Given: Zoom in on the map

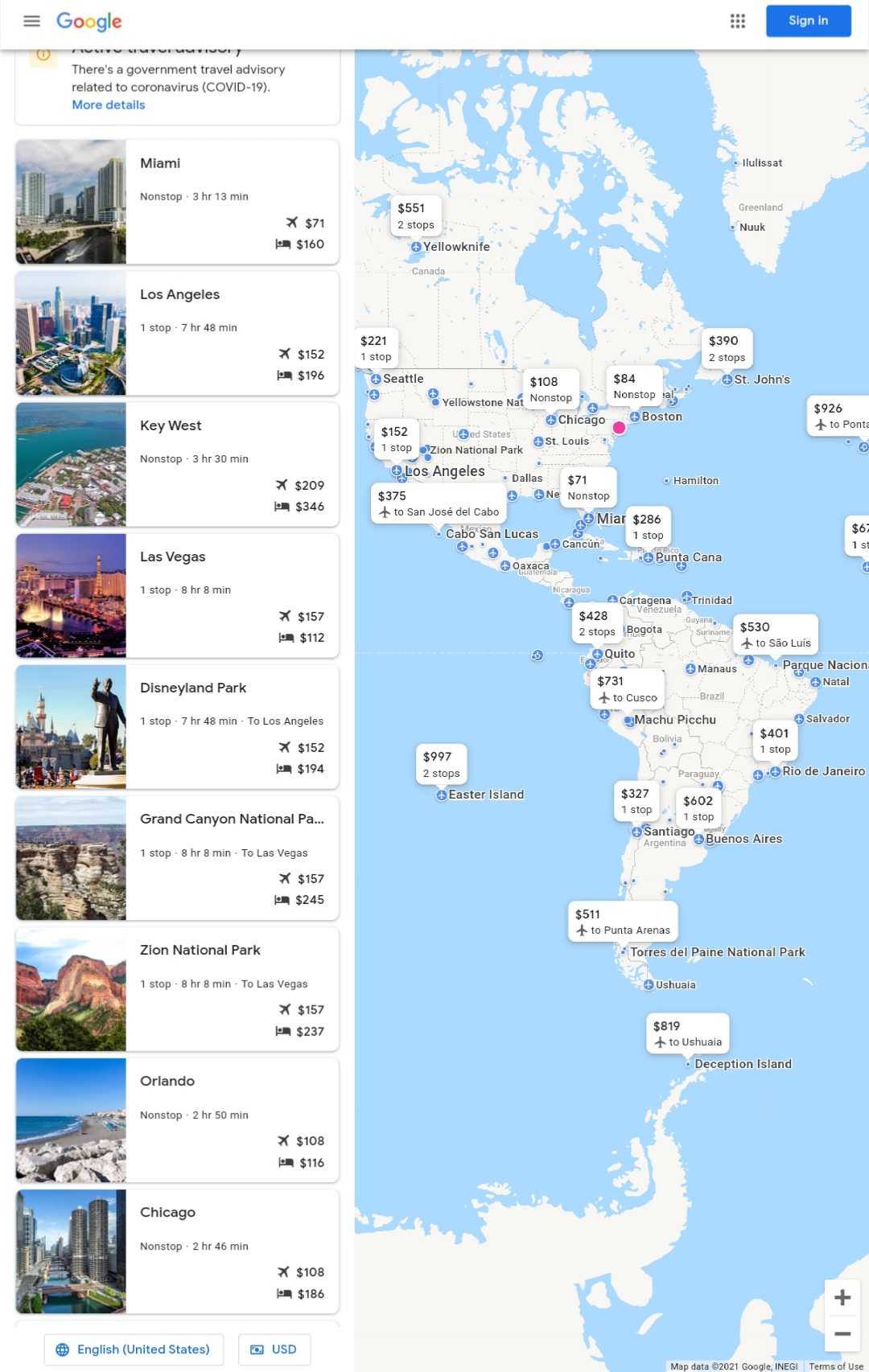Looking at the screenshot, I should (842, 1297).
